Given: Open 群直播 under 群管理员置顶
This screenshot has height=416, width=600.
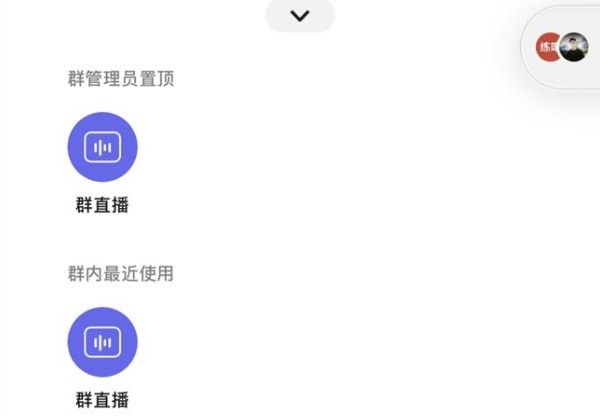Looking at the screenshot, I should [x=102, y=148].
